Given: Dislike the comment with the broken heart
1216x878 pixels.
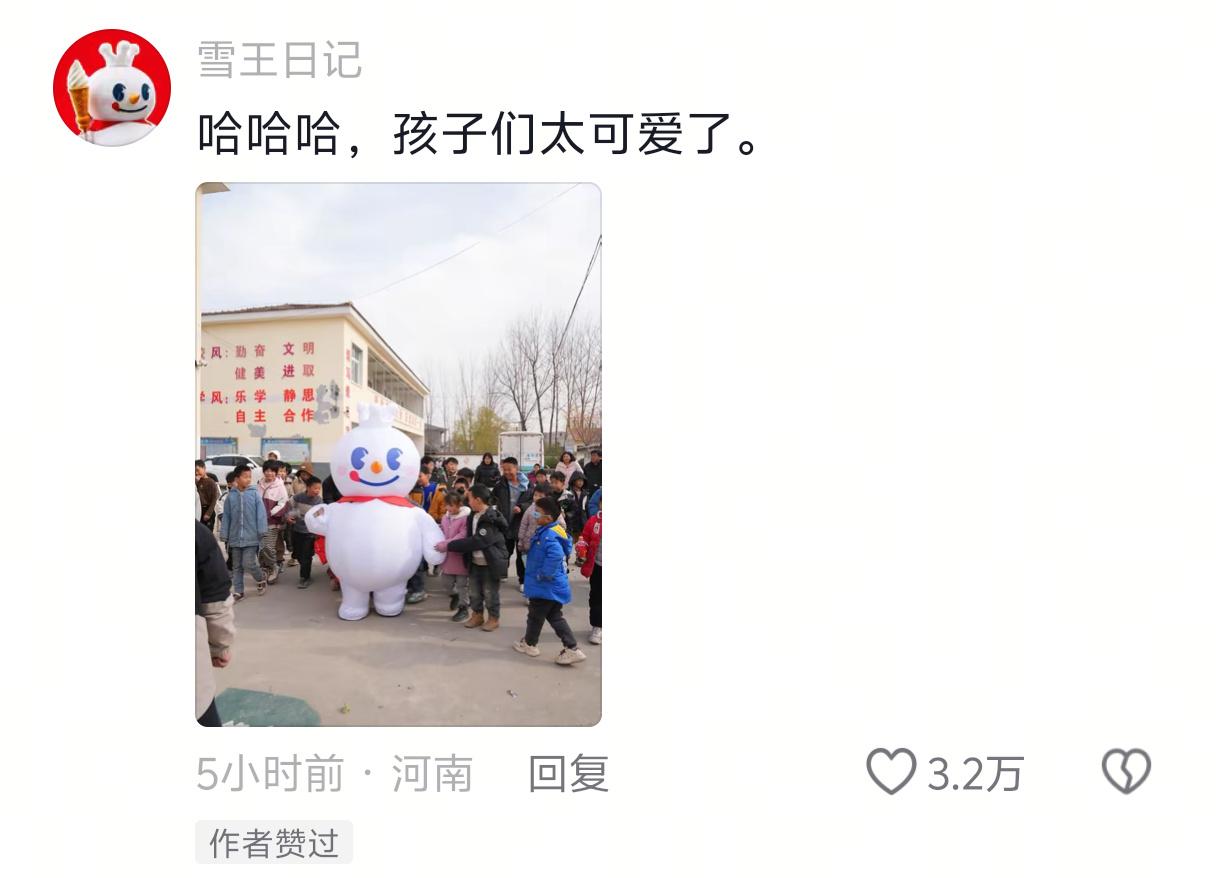Looking at the screenshot, I should point(1126,772).
